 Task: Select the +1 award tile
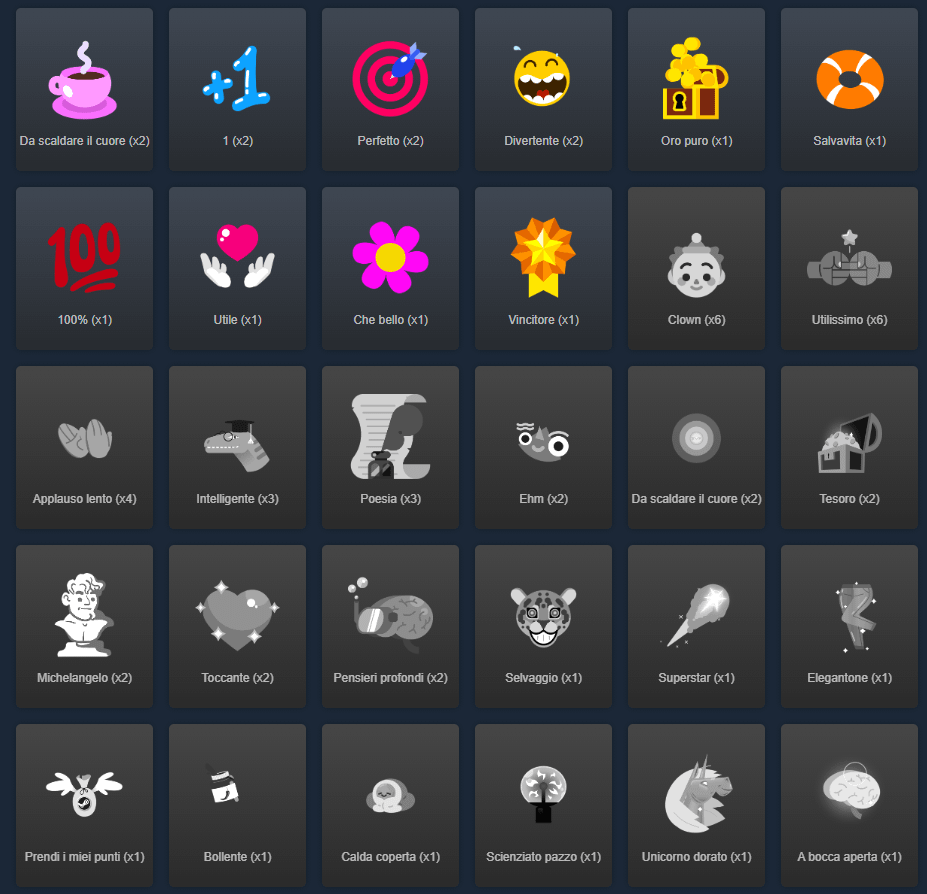(x=237, y=90)
